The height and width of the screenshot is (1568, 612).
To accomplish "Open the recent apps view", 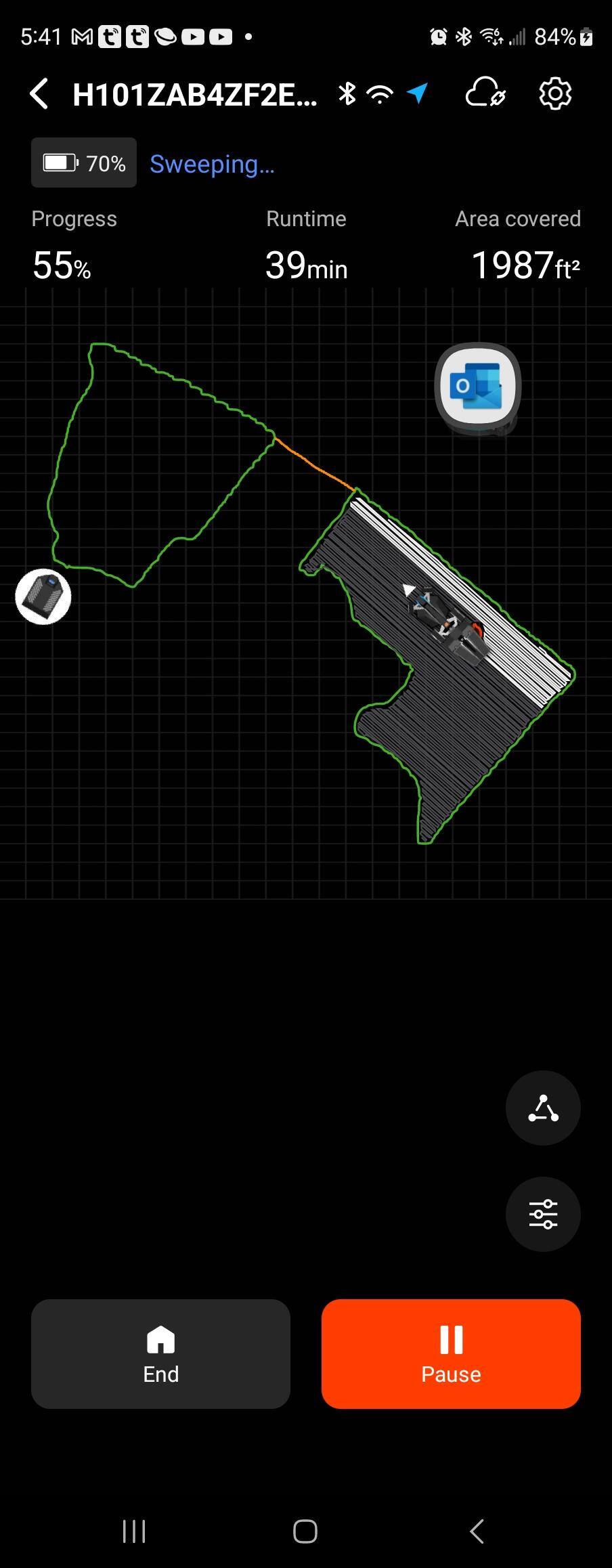I will [x=134, y=1531].
